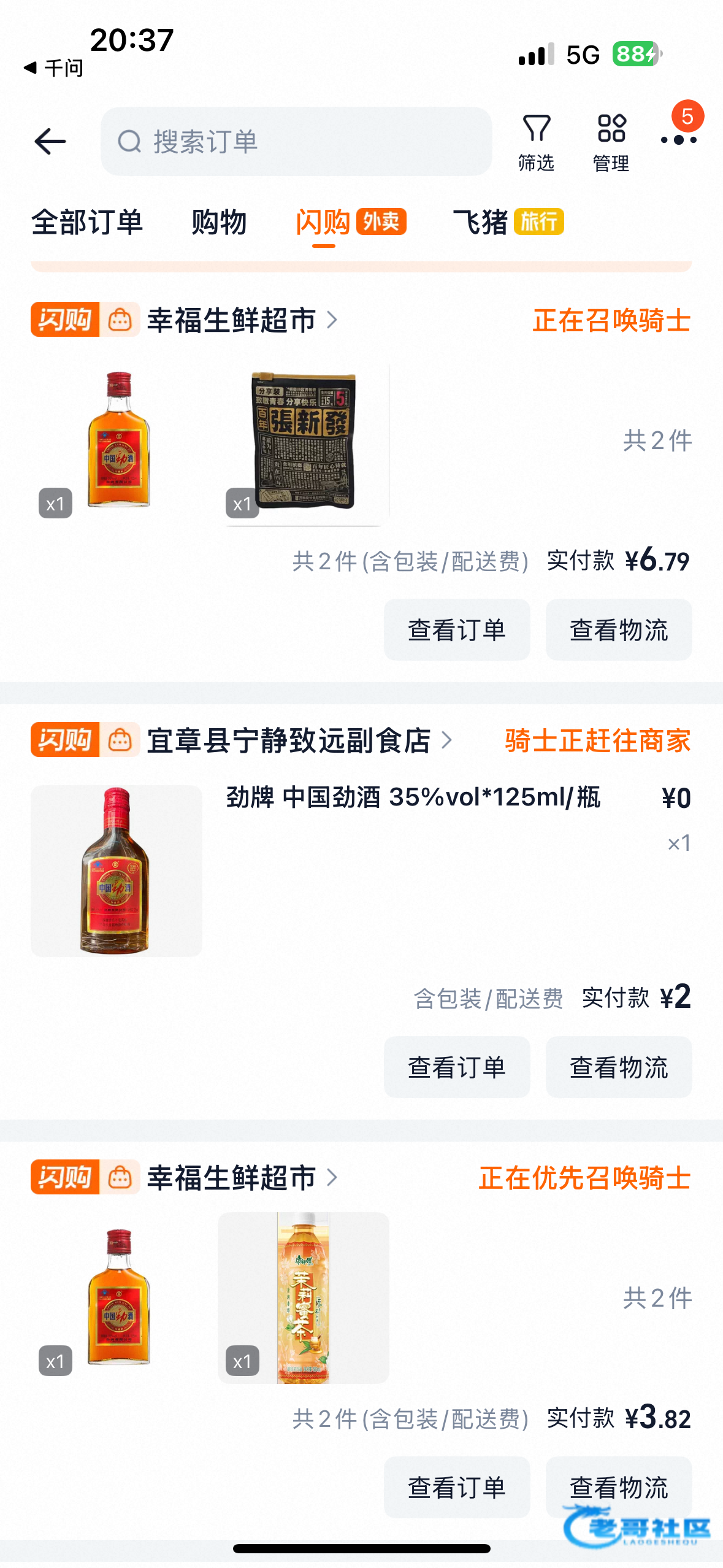Check logistics for the ¥6.79 order

tap(619, 630)
